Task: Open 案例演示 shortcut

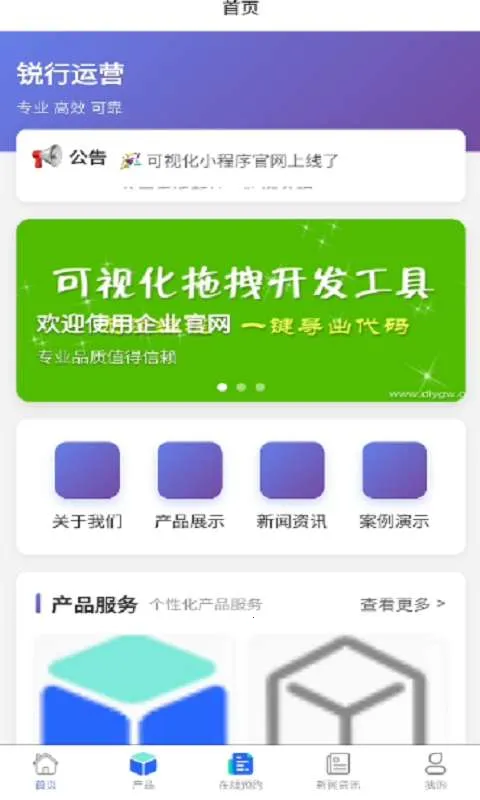Action: (x=394, y=485)
